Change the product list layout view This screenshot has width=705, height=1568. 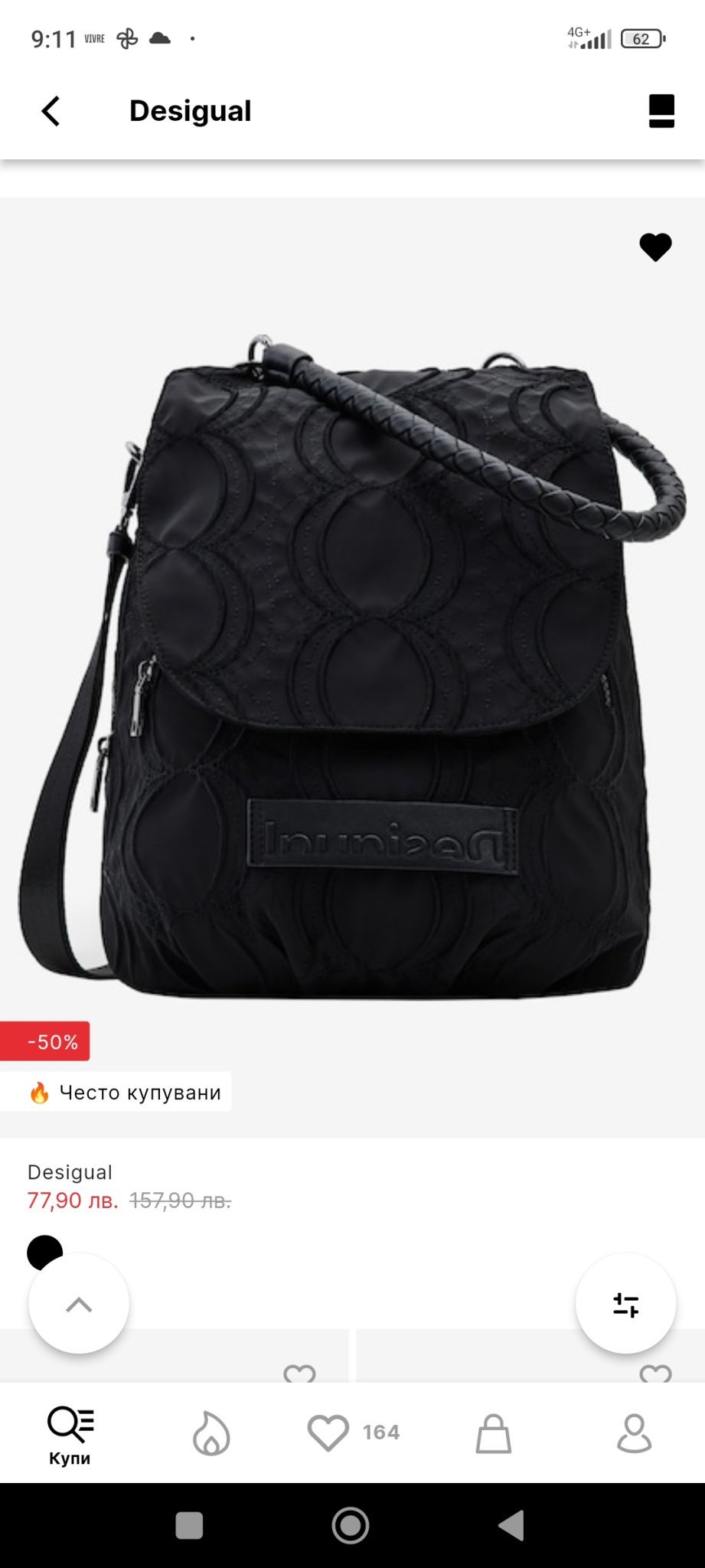[x=661, y=111]
